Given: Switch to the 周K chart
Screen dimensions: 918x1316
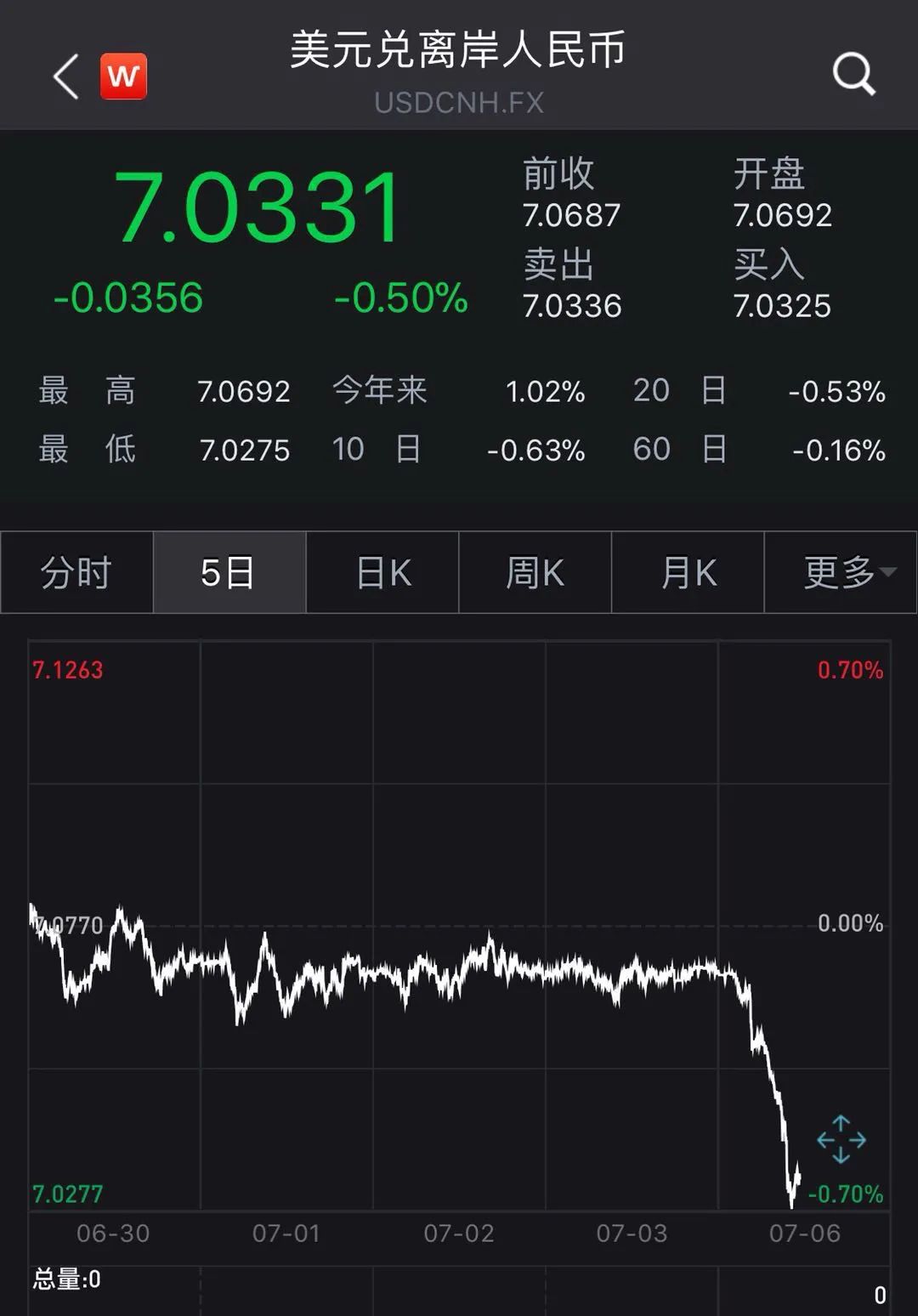Looking at the screenshot, I should (x=535, y=572).
